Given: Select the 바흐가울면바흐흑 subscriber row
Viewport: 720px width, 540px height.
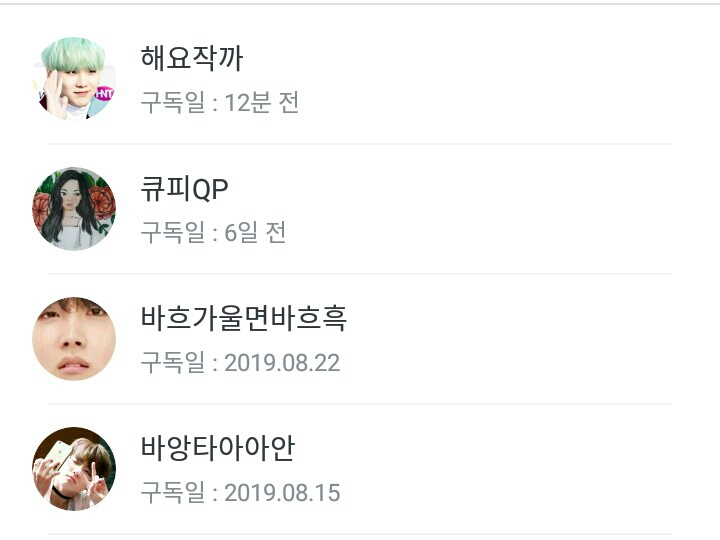Looking at the screenshot, I should (x=360, y=339).
